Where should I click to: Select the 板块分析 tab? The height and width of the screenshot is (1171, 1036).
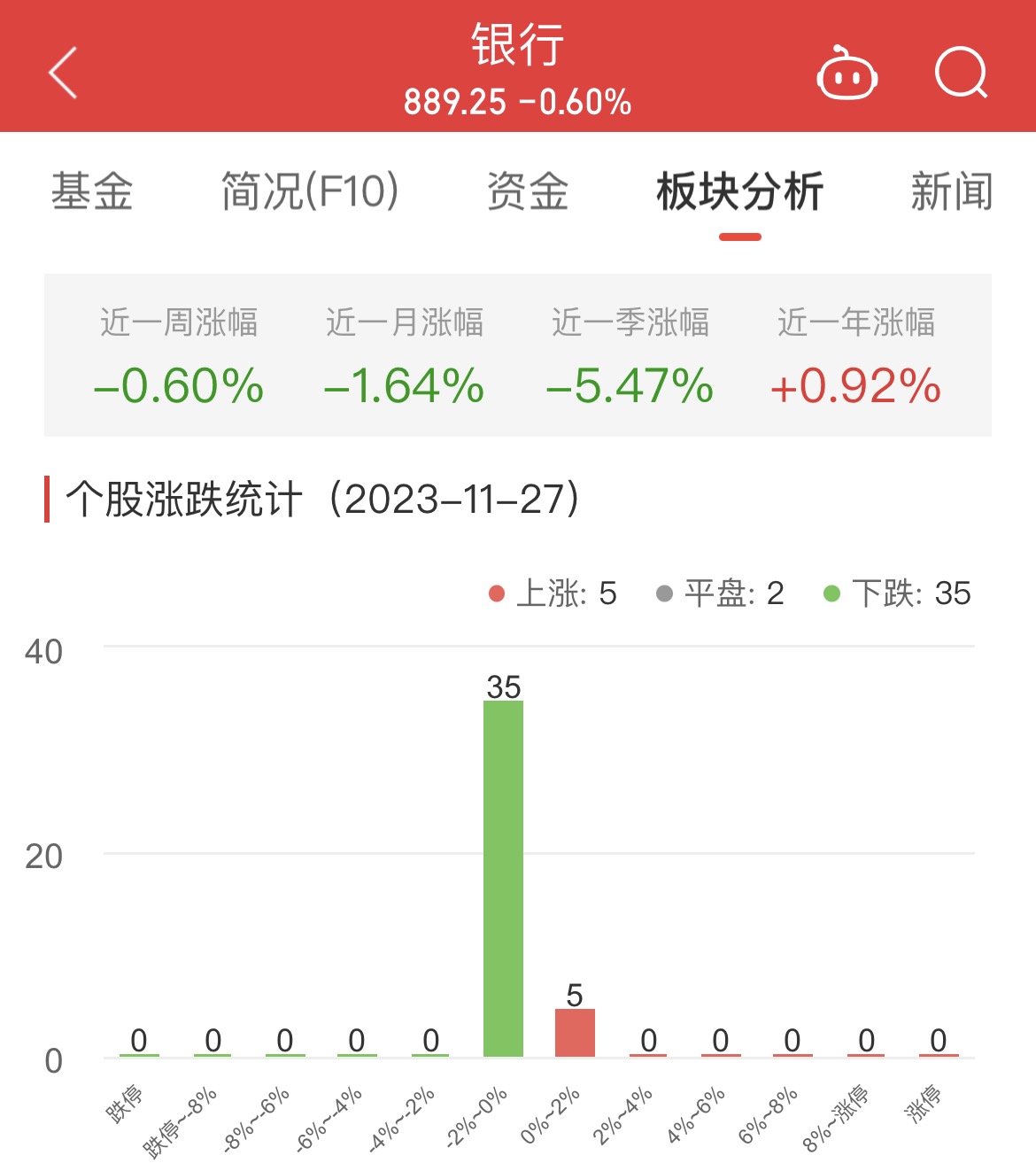coord(740,191)
